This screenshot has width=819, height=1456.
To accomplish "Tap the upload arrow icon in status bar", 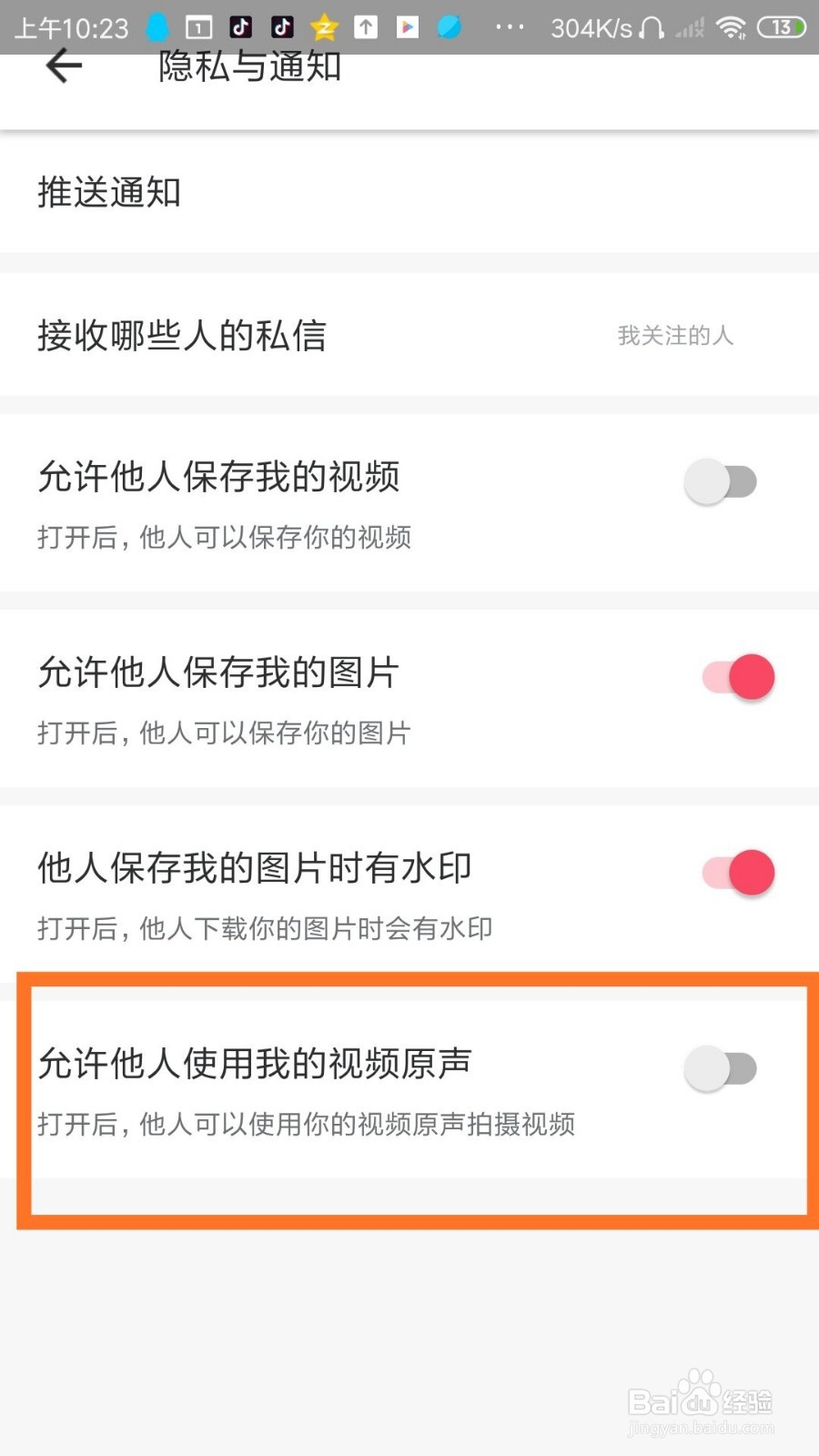I will click(x=365, y=25).
